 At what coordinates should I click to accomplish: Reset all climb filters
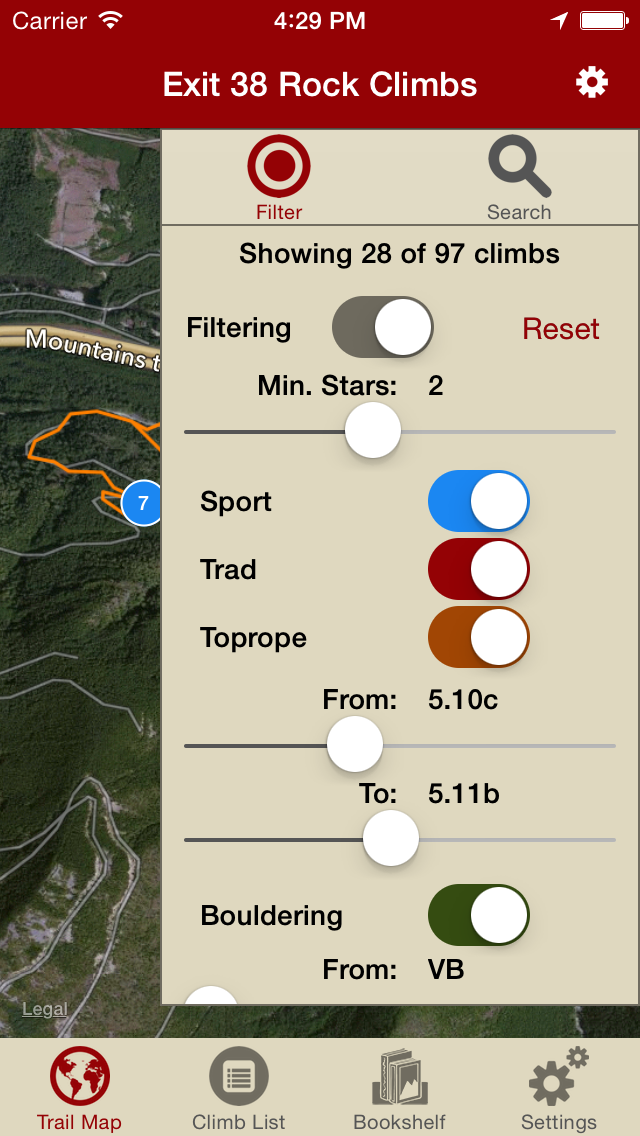coord(560,329)
